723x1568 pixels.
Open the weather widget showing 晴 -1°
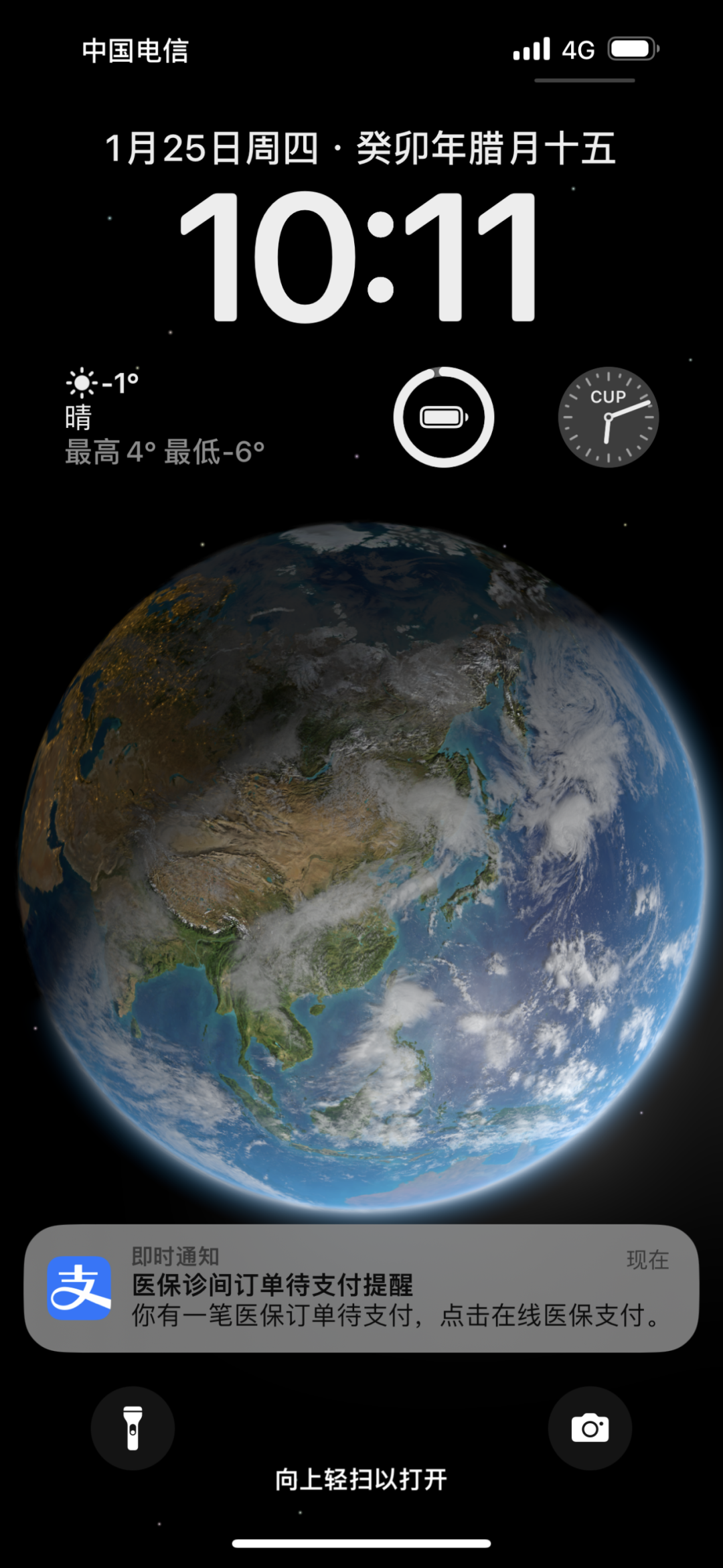[x=164, y=417]
